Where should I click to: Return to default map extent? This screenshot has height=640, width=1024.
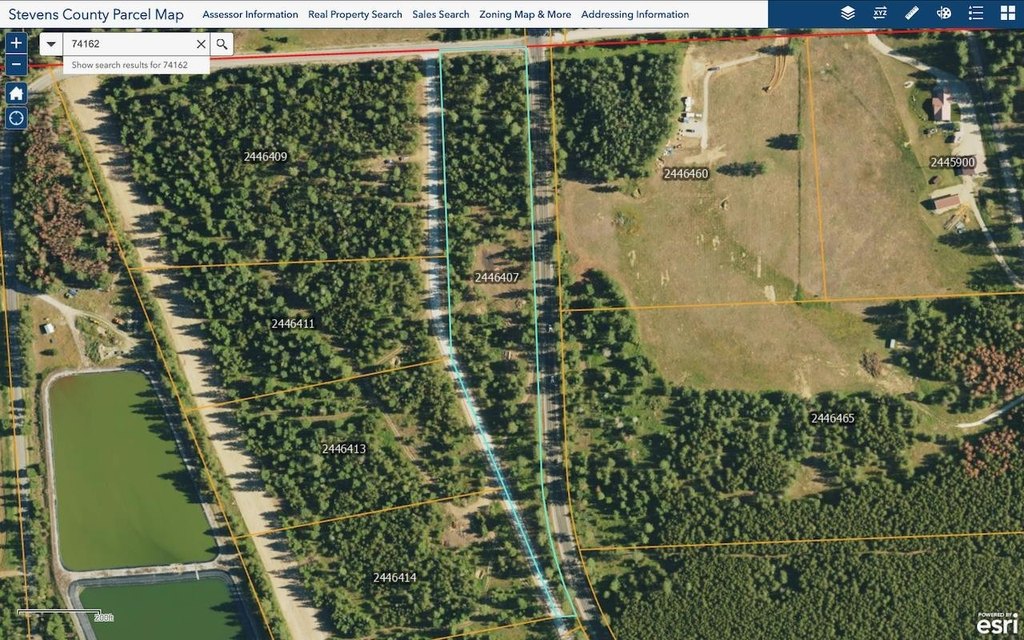(x=16, y=92)
